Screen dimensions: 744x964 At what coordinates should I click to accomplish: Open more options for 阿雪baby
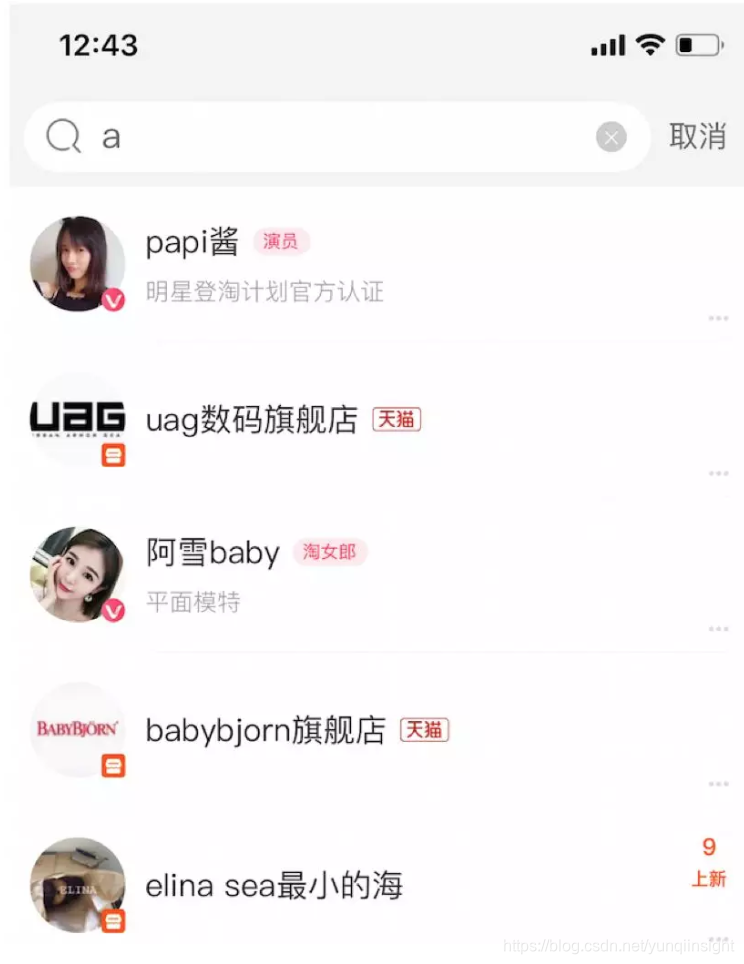(717, 629)
